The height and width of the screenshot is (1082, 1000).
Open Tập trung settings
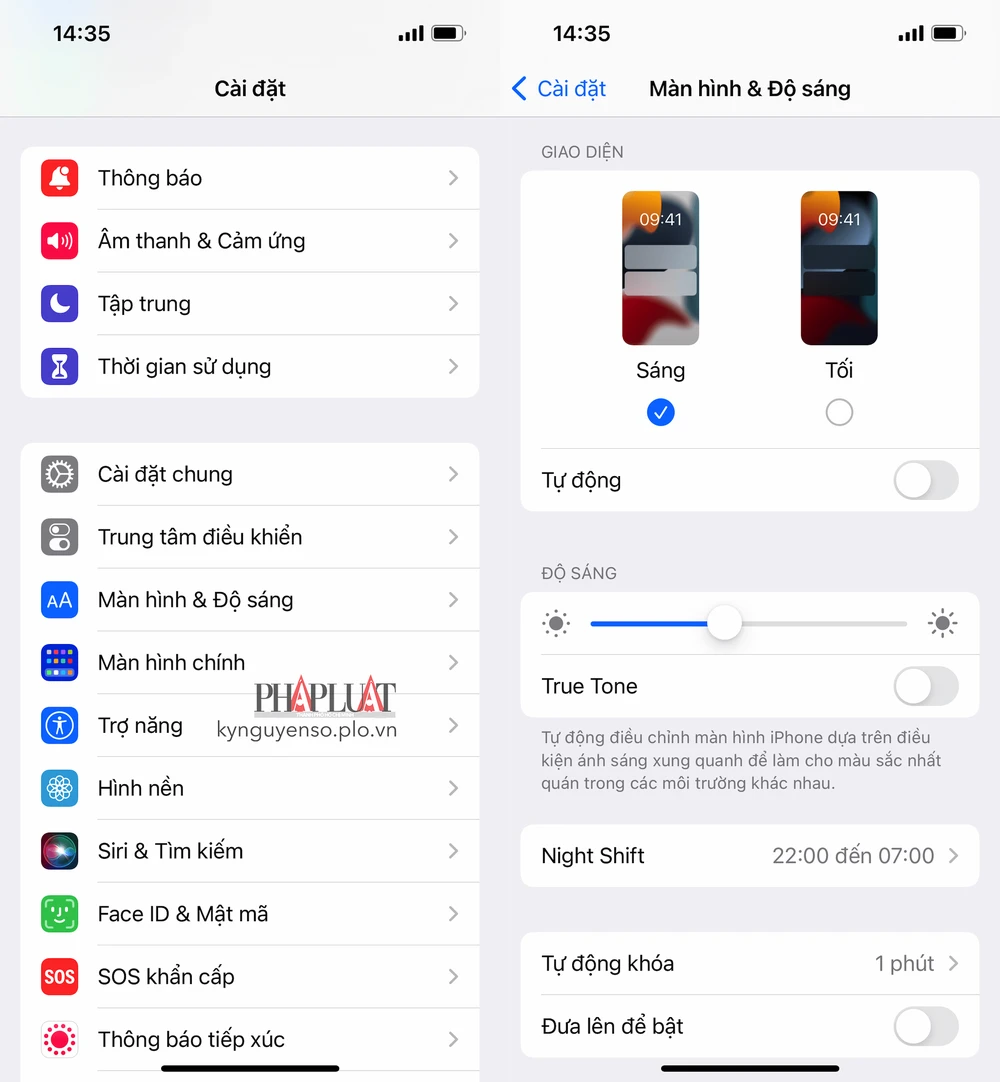click(x=250, y=304)
